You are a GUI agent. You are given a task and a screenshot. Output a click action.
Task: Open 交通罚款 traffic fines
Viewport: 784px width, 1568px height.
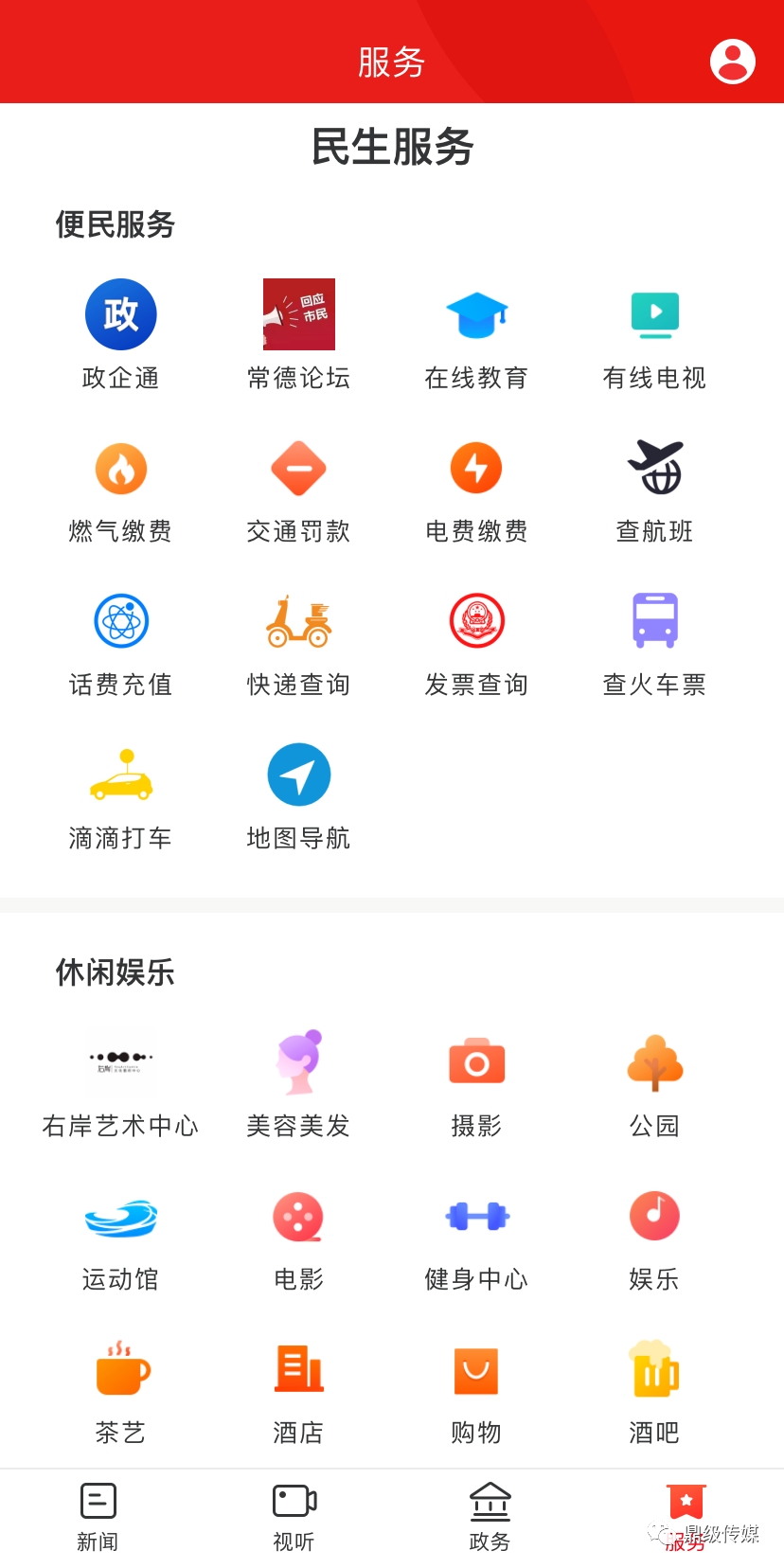click(x=298, y=487)
